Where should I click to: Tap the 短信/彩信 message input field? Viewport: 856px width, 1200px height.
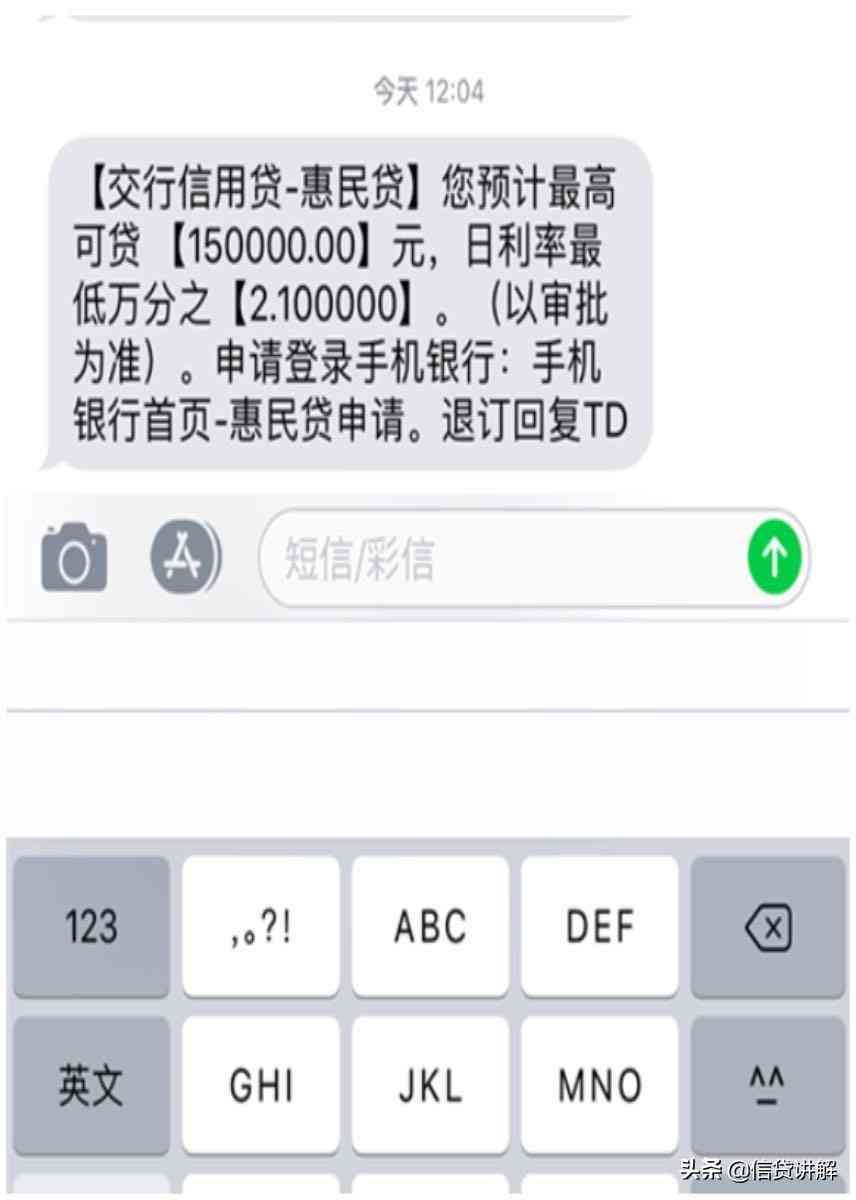[450, 558]
